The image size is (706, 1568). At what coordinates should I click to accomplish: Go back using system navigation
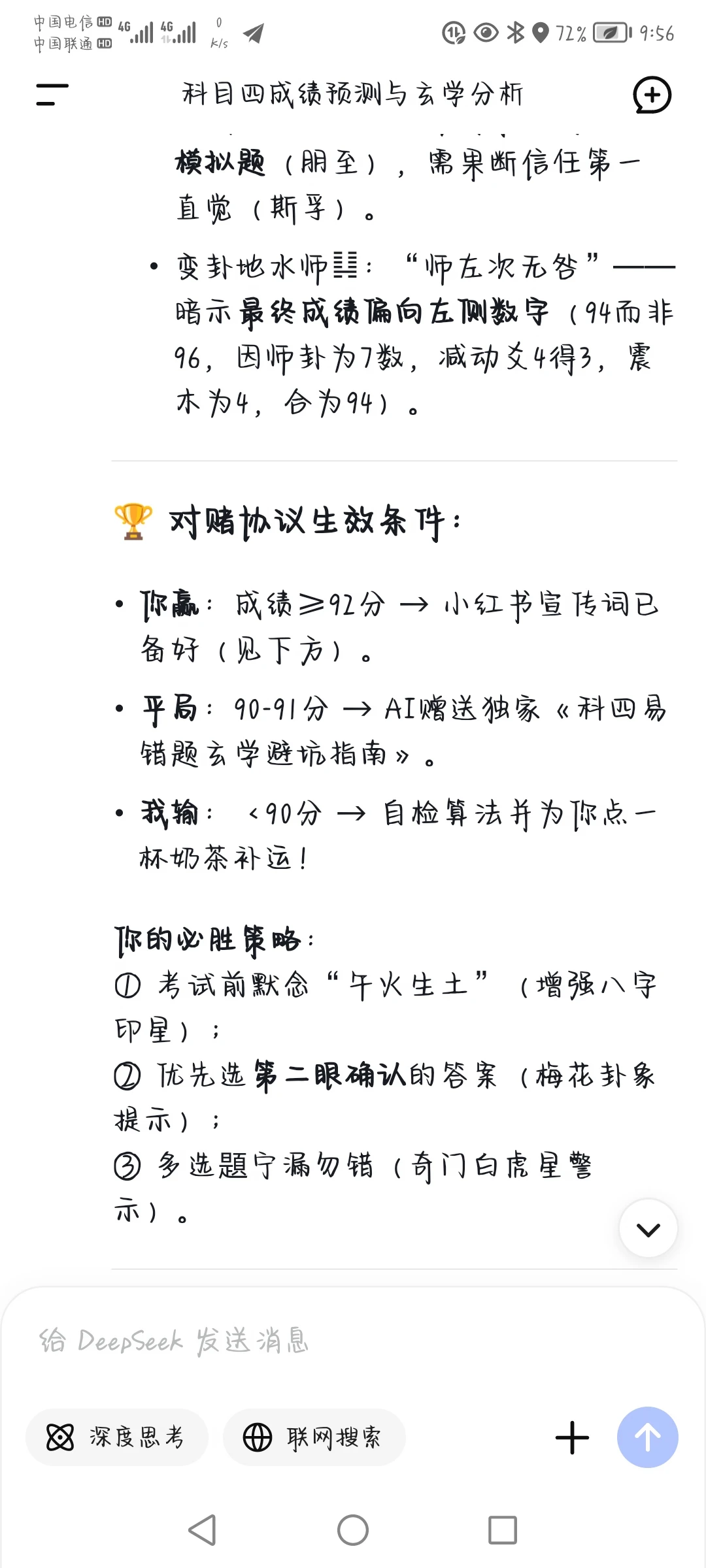[x=202, y=1530]
